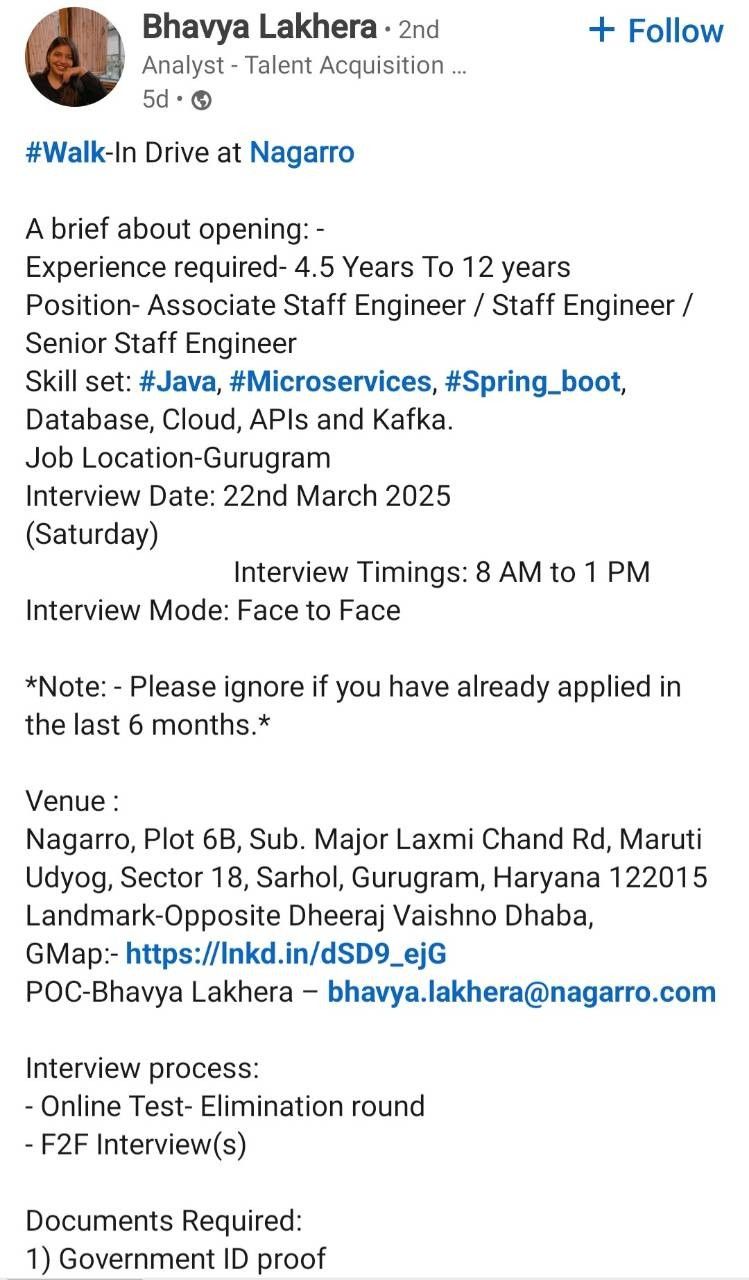Tap the bhavya.lakhera@nagarro.com email link
Image resolution: width=749 pixels, height=1280 pixels.
[522, 992]
